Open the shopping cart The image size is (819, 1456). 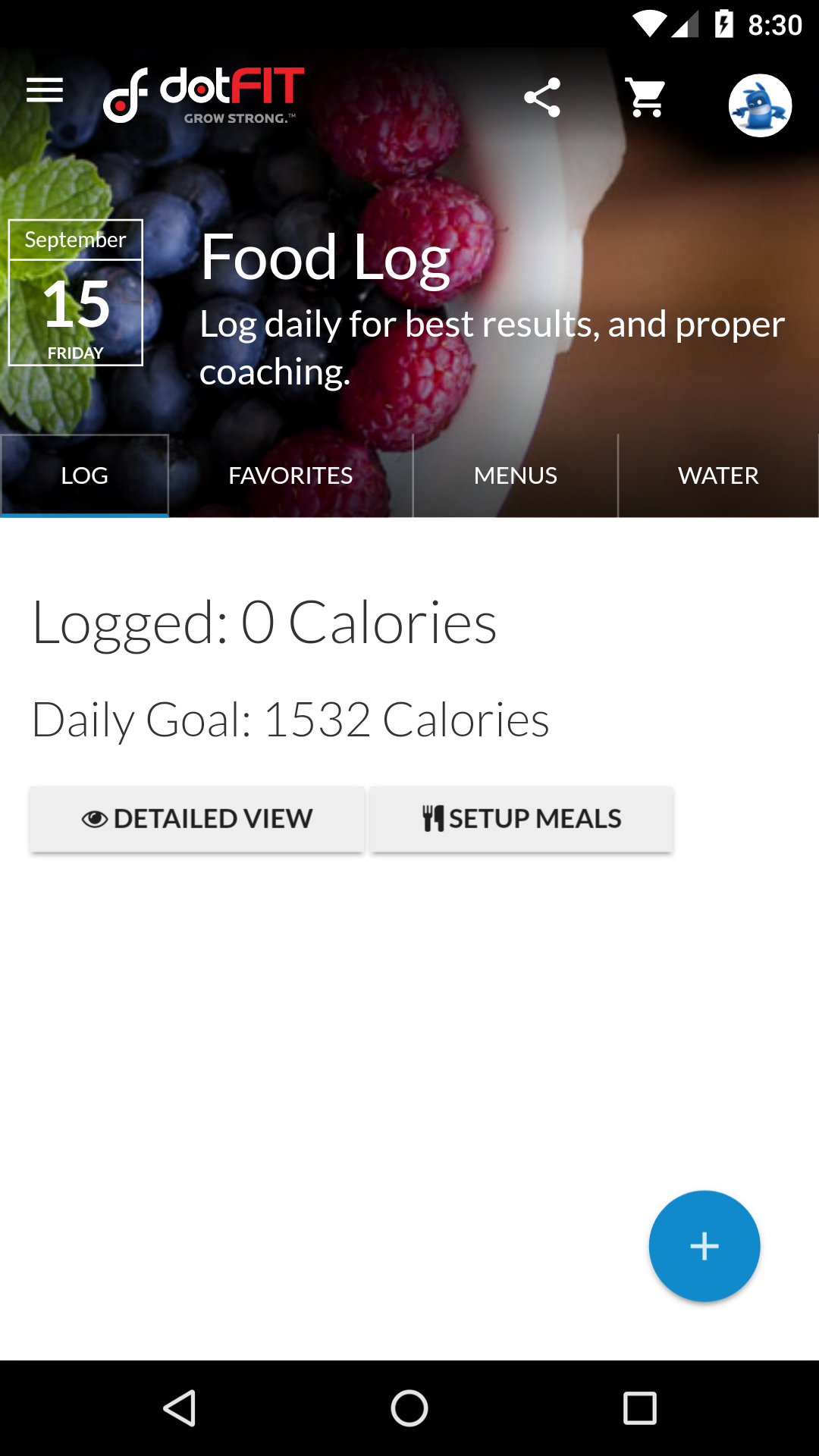(x=646, y=97)
